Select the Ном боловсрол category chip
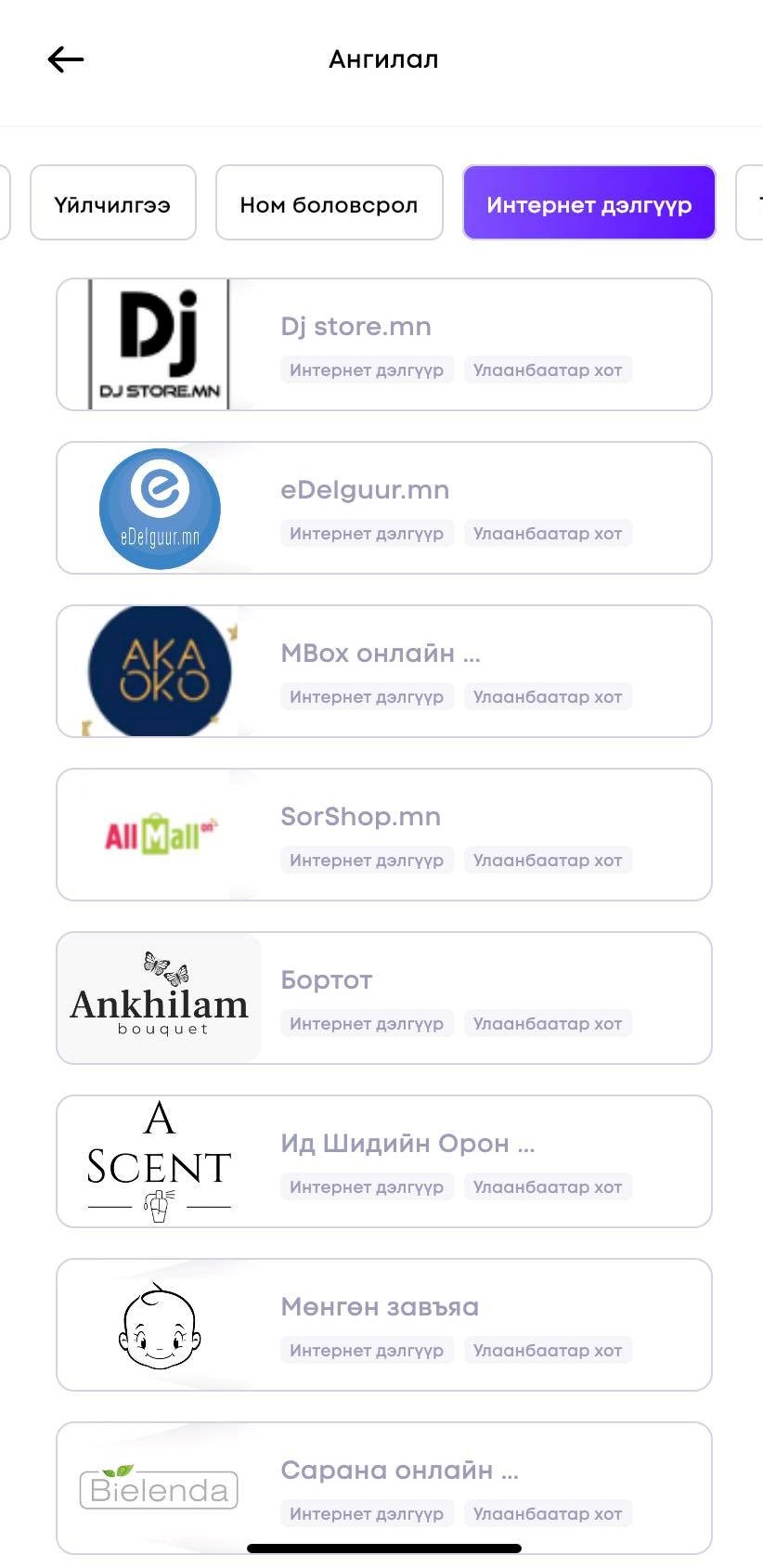 click(x=330, y=202)
